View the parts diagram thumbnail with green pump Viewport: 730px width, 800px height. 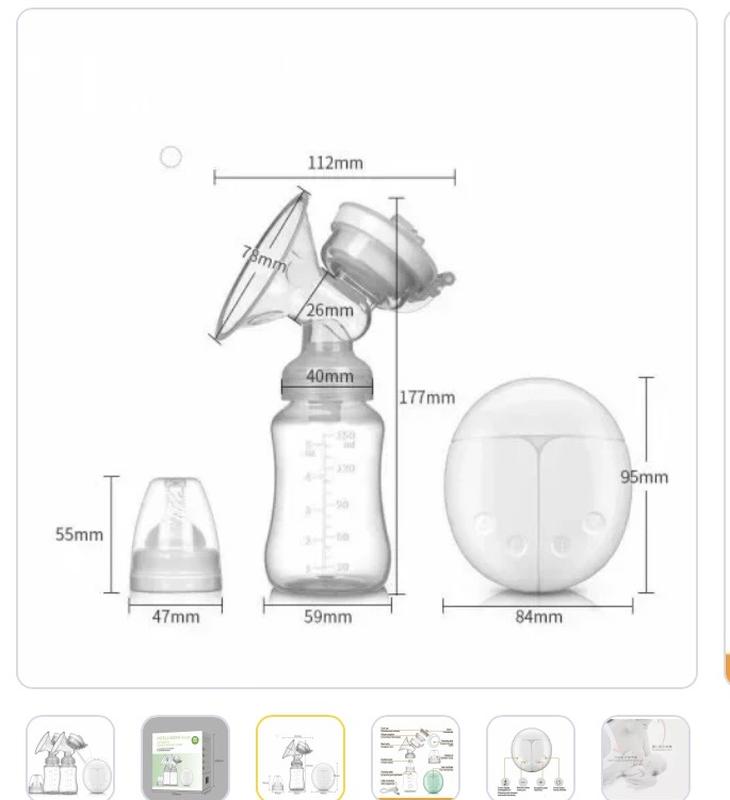tap(415, 758)
